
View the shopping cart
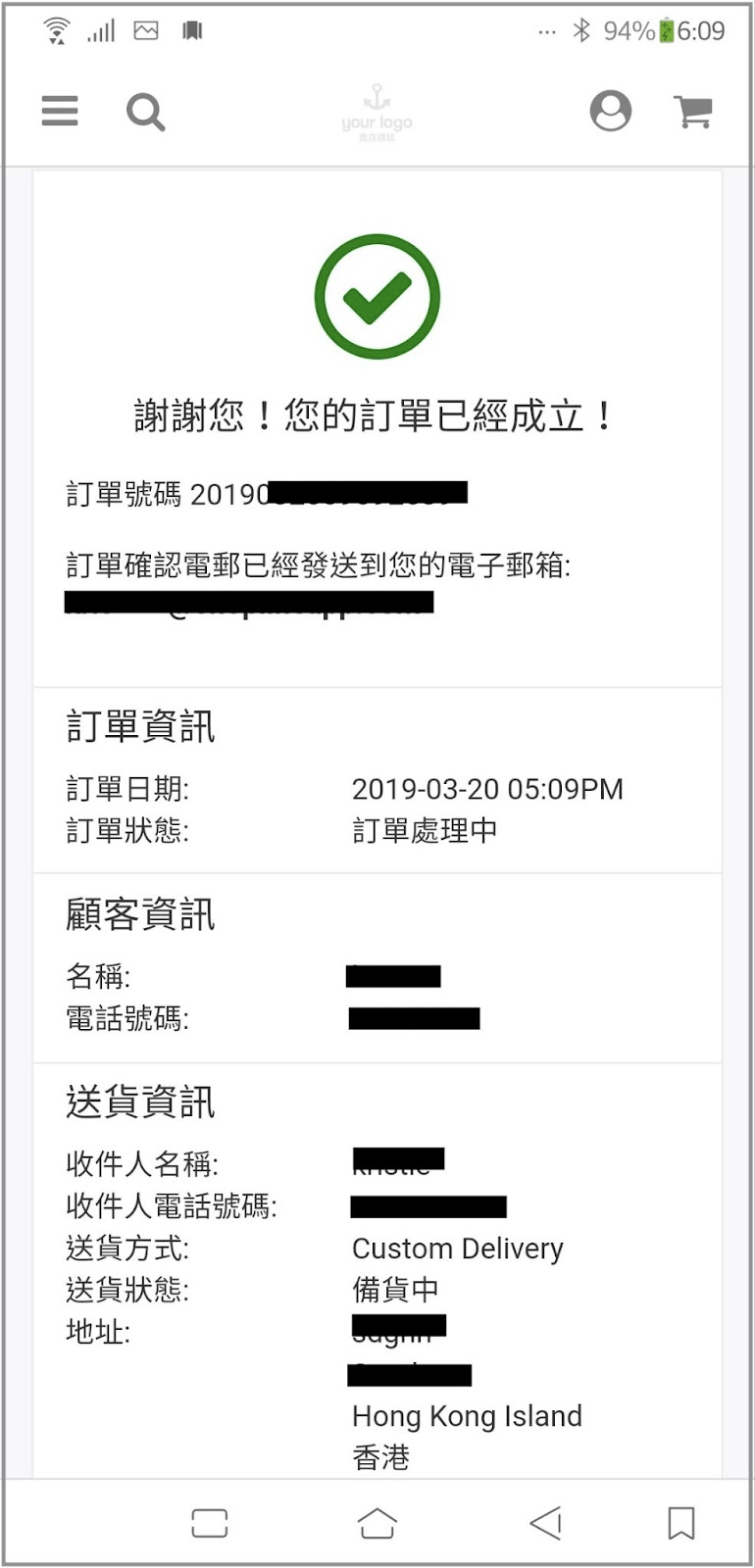point(693,112)
